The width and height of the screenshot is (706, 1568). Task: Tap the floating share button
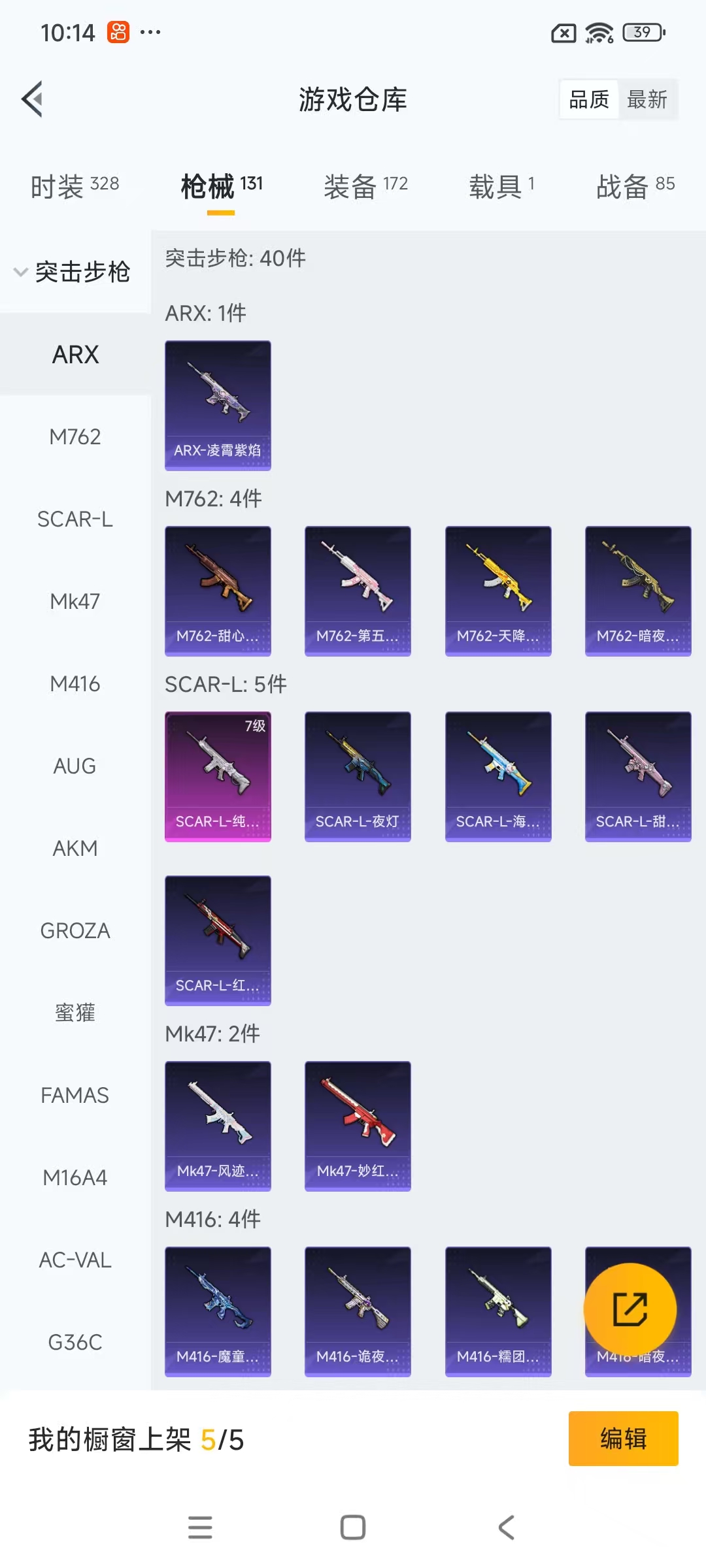pos(630,1309)
